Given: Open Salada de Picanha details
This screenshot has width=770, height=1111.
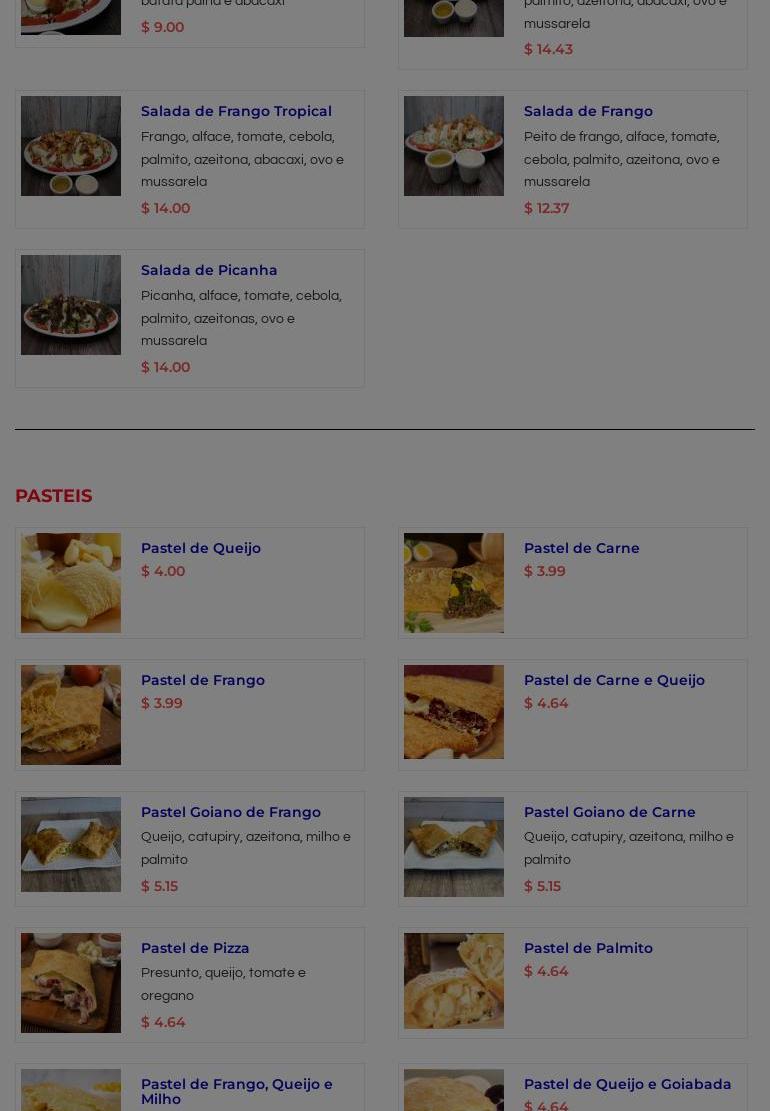Looking at the screenshot, I should click(x=209, y=270).
